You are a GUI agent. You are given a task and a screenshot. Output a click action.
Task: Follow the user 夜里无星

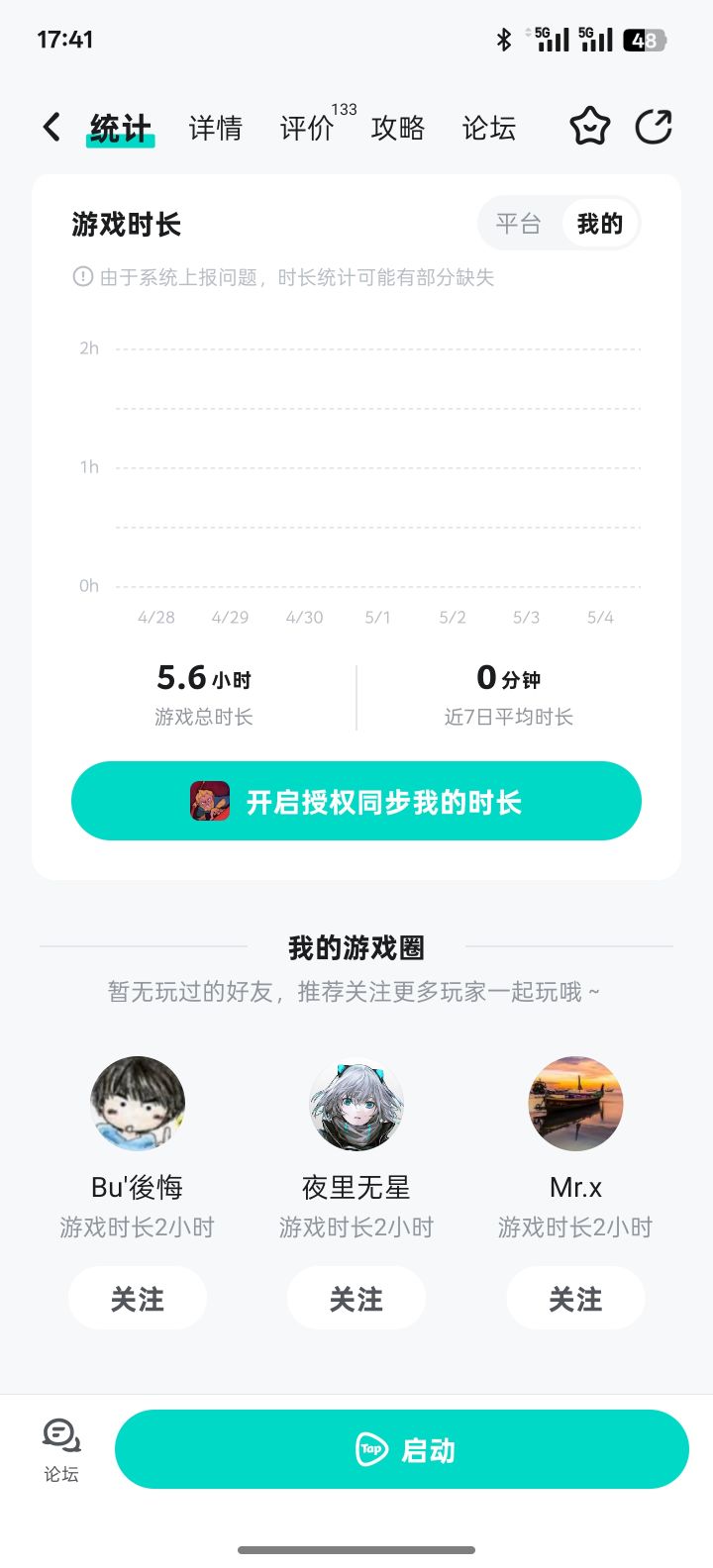(356, 1298)
